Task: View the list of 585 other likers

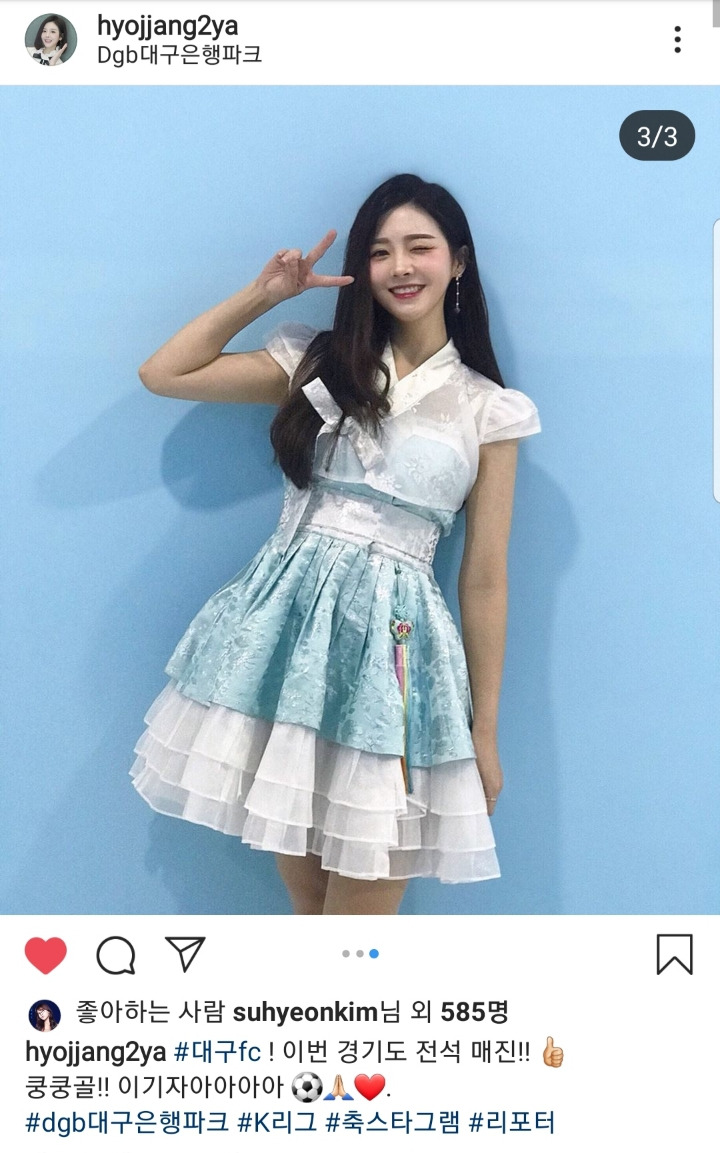Action: pyautogui.click(x=474, y=1013)
